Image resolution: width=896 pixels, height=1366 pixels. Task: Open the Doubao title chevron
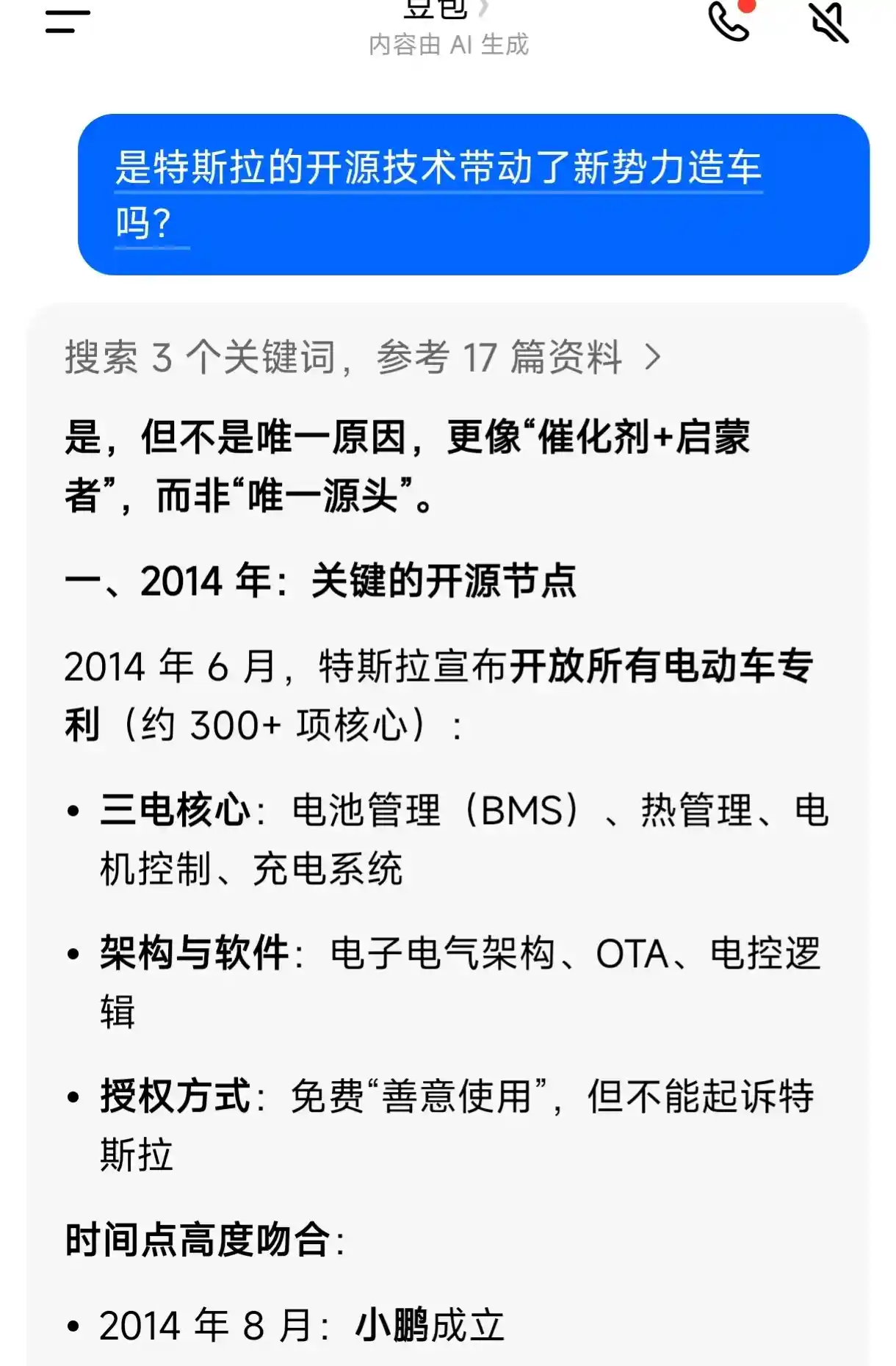pyautogui.click(x=483, y=7)
